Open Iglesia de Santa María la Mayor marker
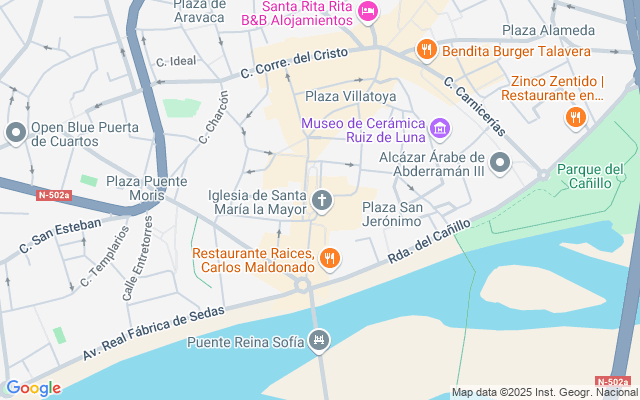This screenshot has height=400, width=640. pyautogui.click(x=322, y=201)
